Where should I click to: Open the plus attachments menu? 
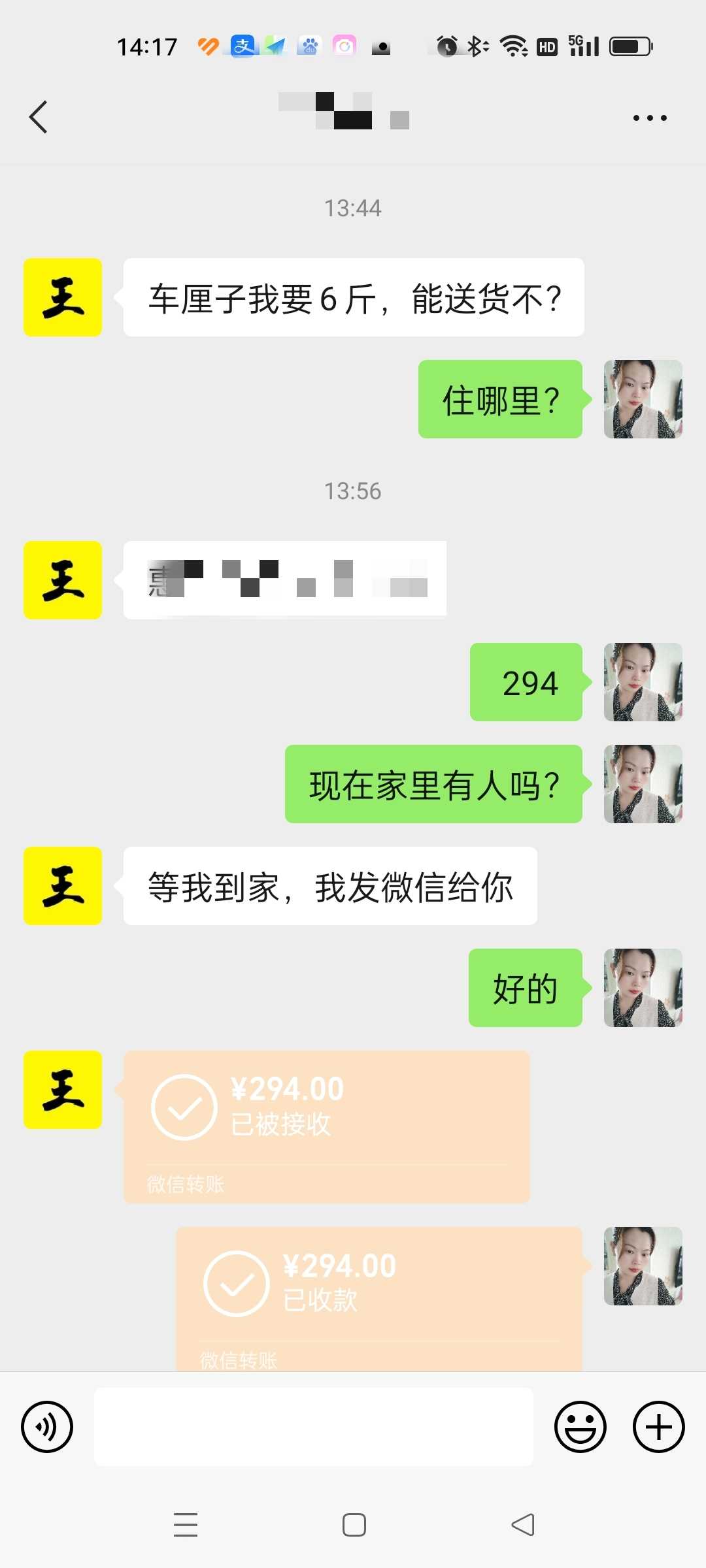click(x=659, y=1427)
